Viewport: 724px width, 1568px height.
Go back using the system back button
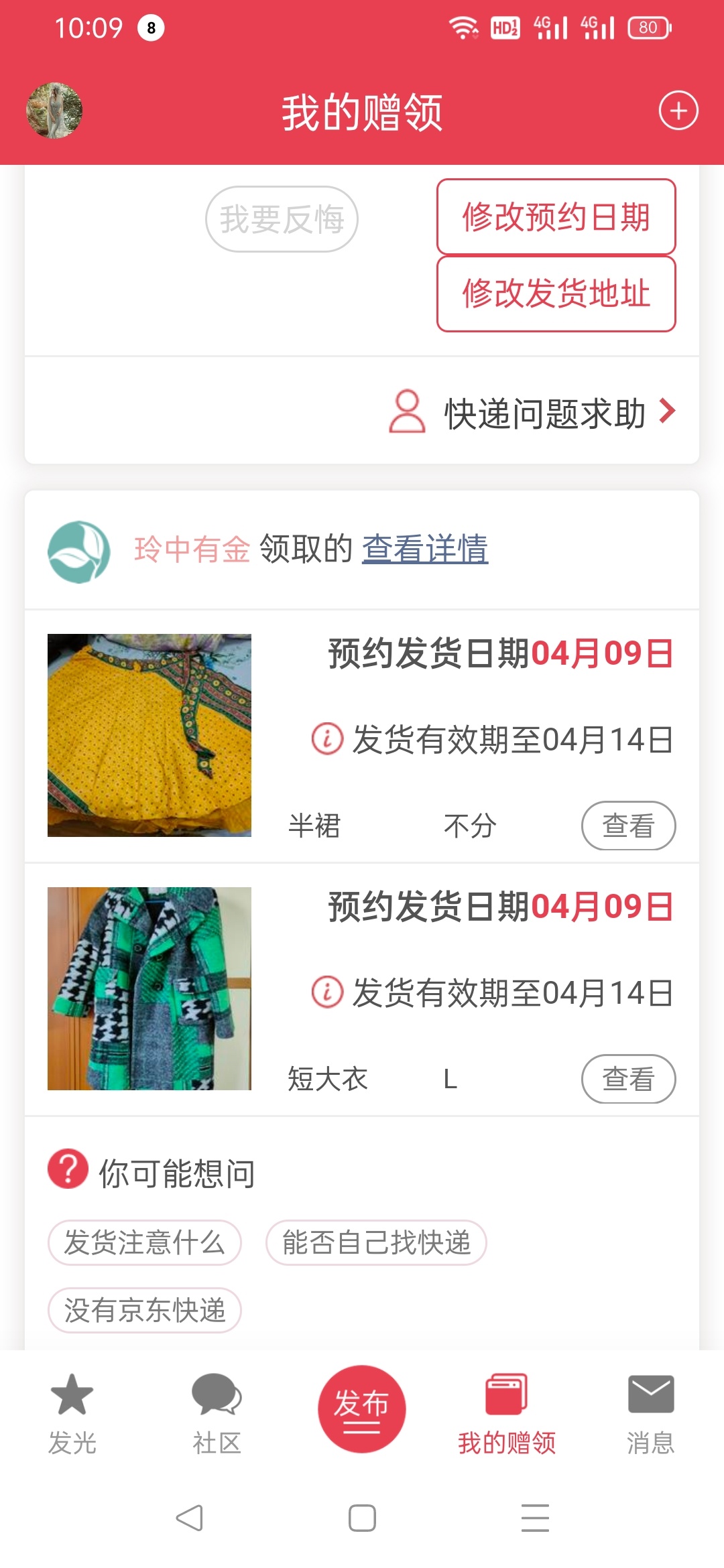tap(190, 1518)
